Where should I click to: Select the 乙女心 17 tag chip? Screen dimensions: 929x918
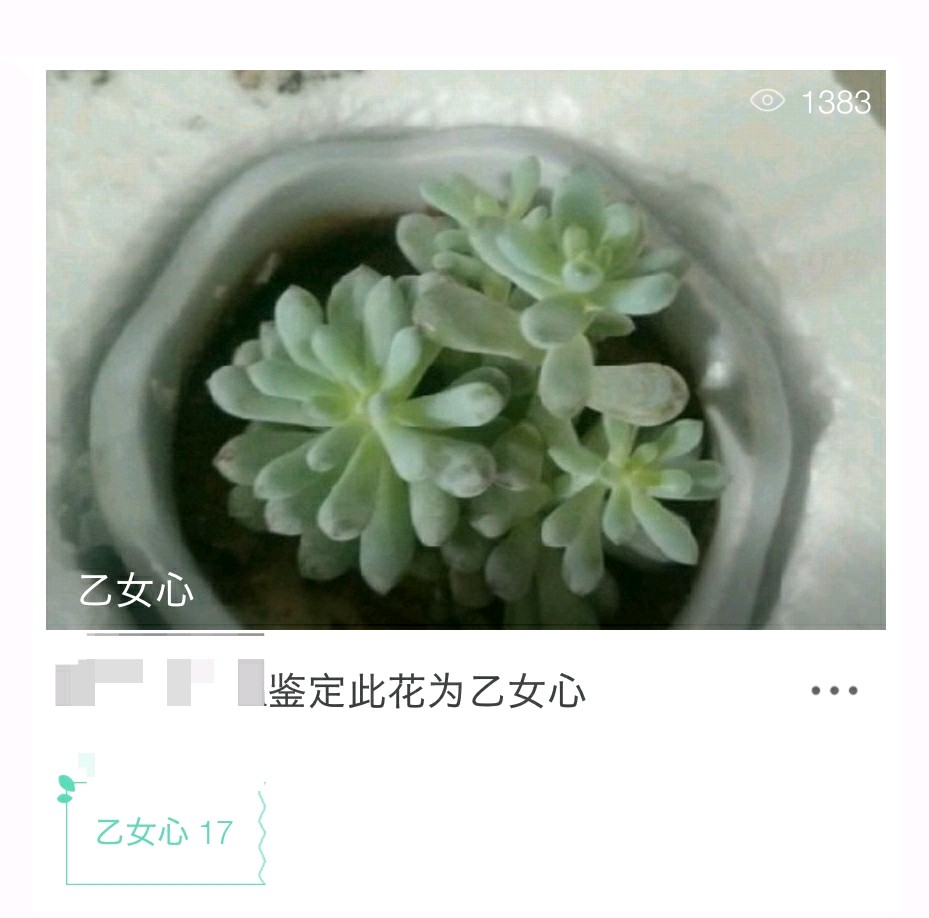tap(165, 832)
